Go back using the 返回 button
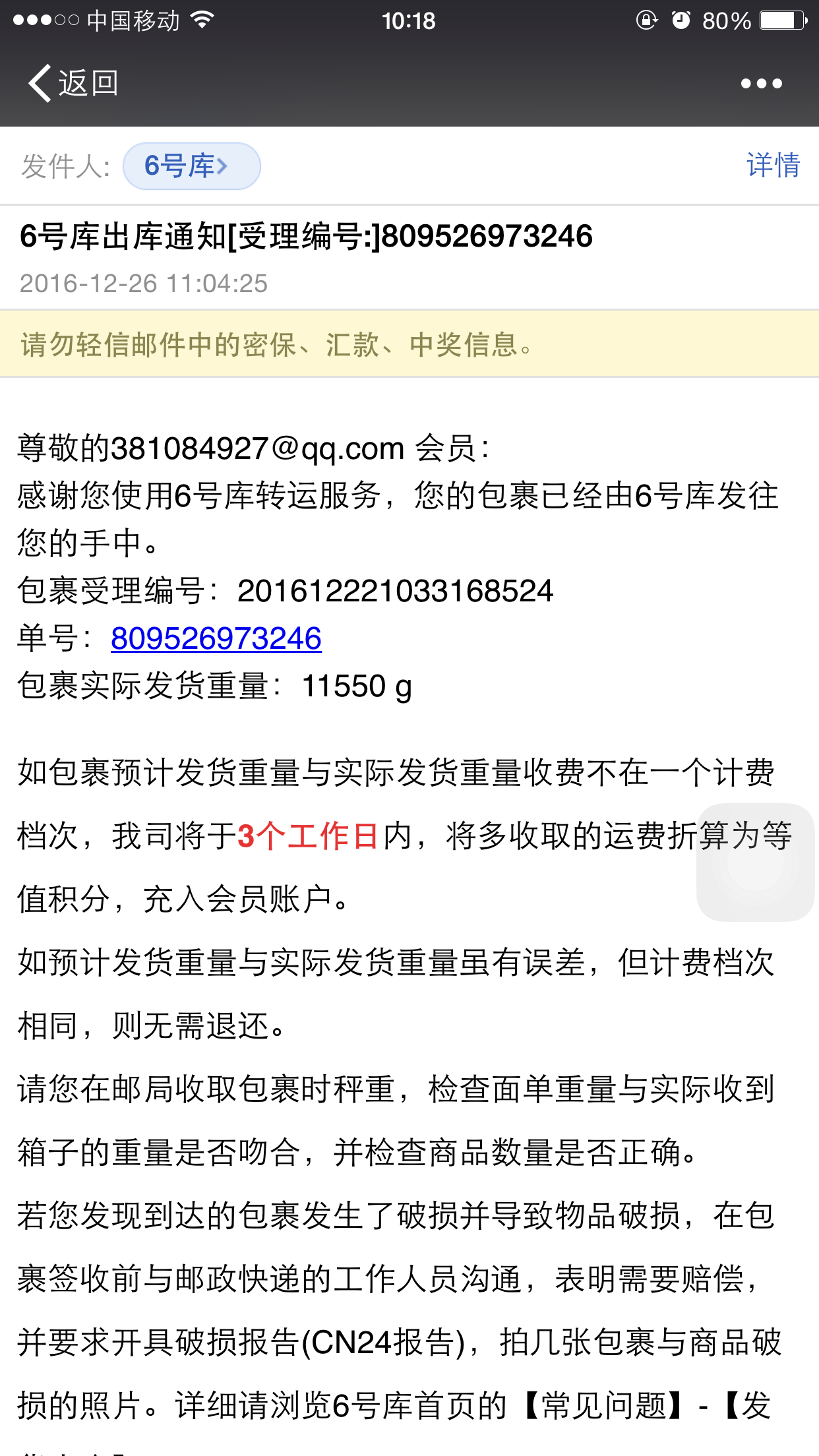Screen dimensions: 819x1456 pyautogui.click(x=73, y=83)
